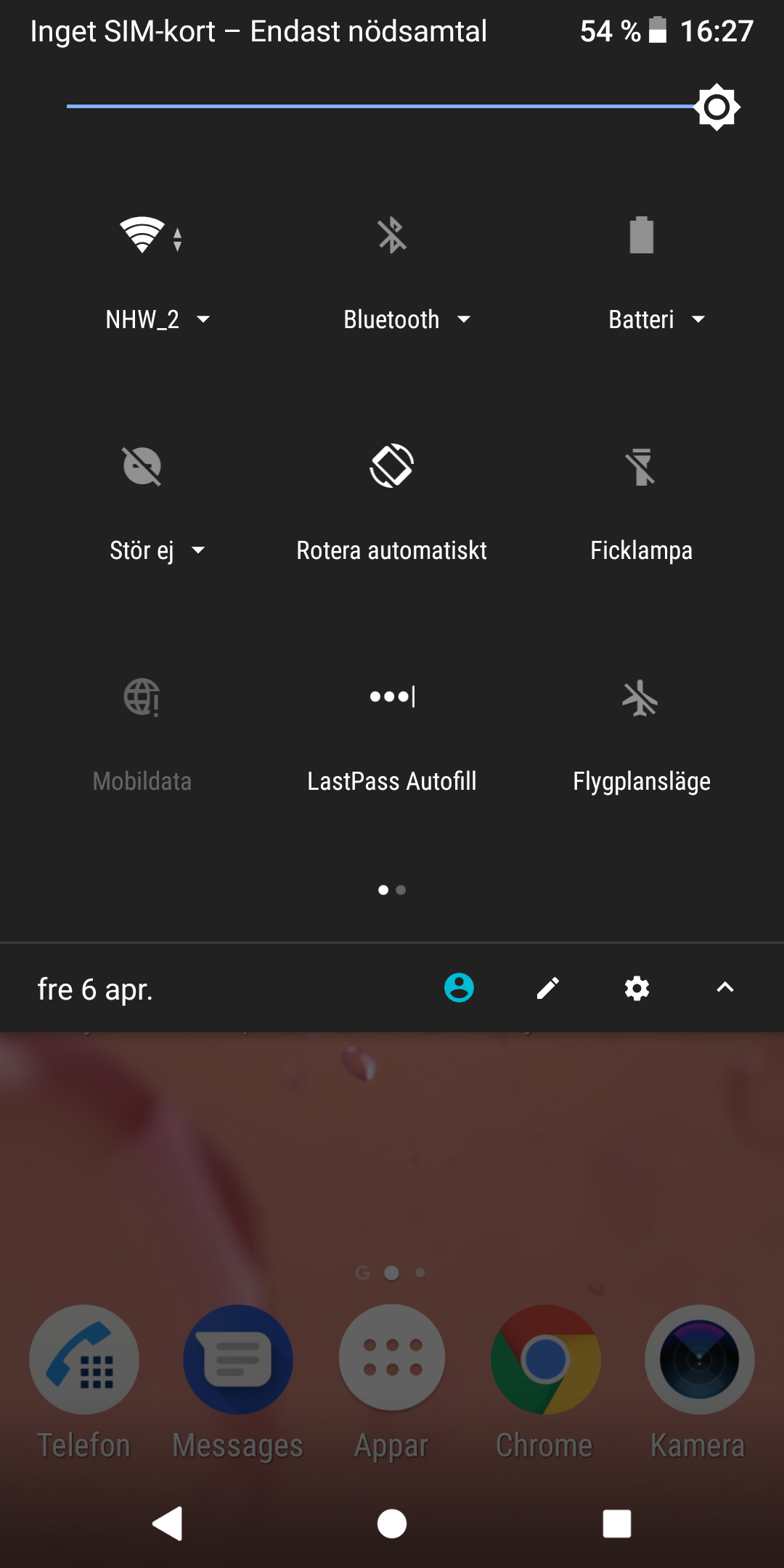The image size is (784, 1568).
Task: Edit quick settings tiles with the pencil
Action: (x=548, y=988)
